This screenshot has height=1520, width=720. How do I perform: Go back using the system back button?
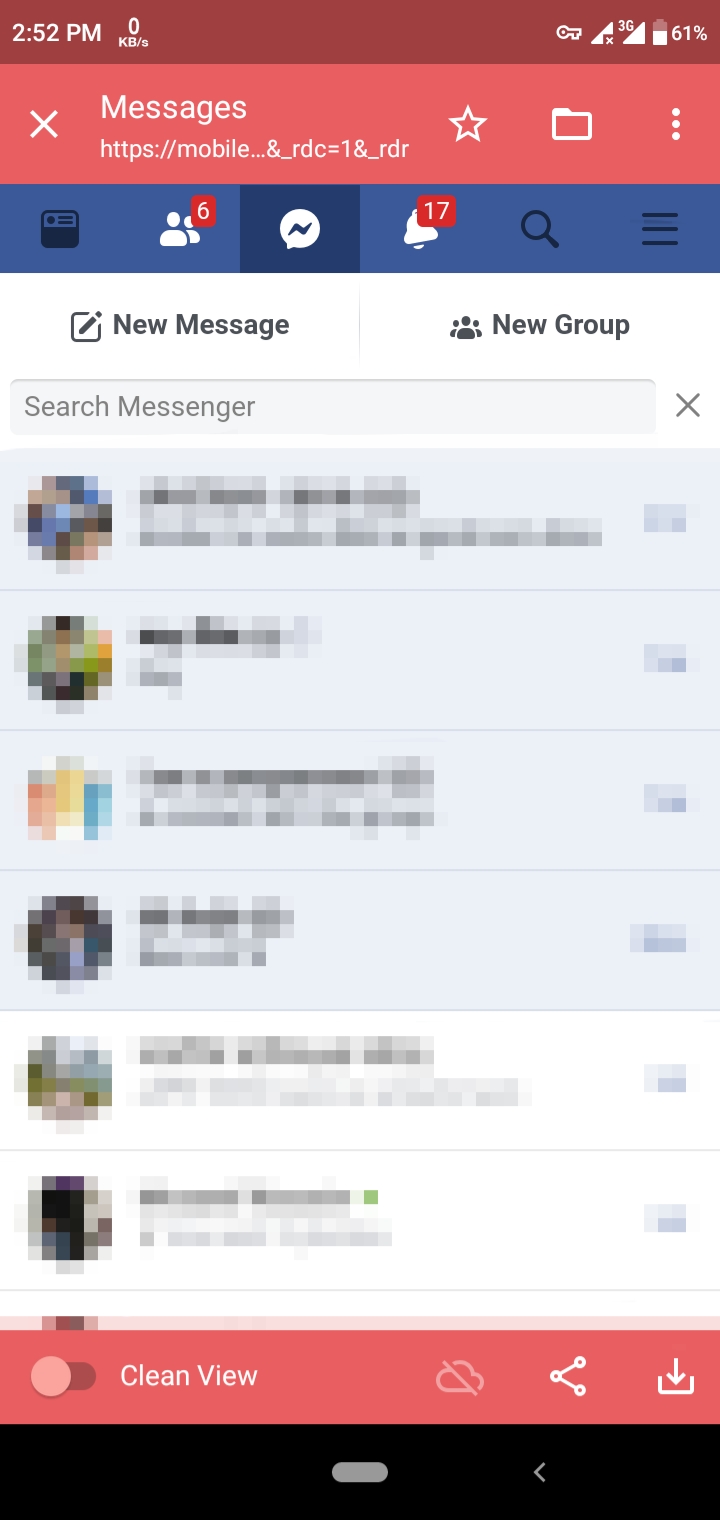click(x=540, y=1472)
